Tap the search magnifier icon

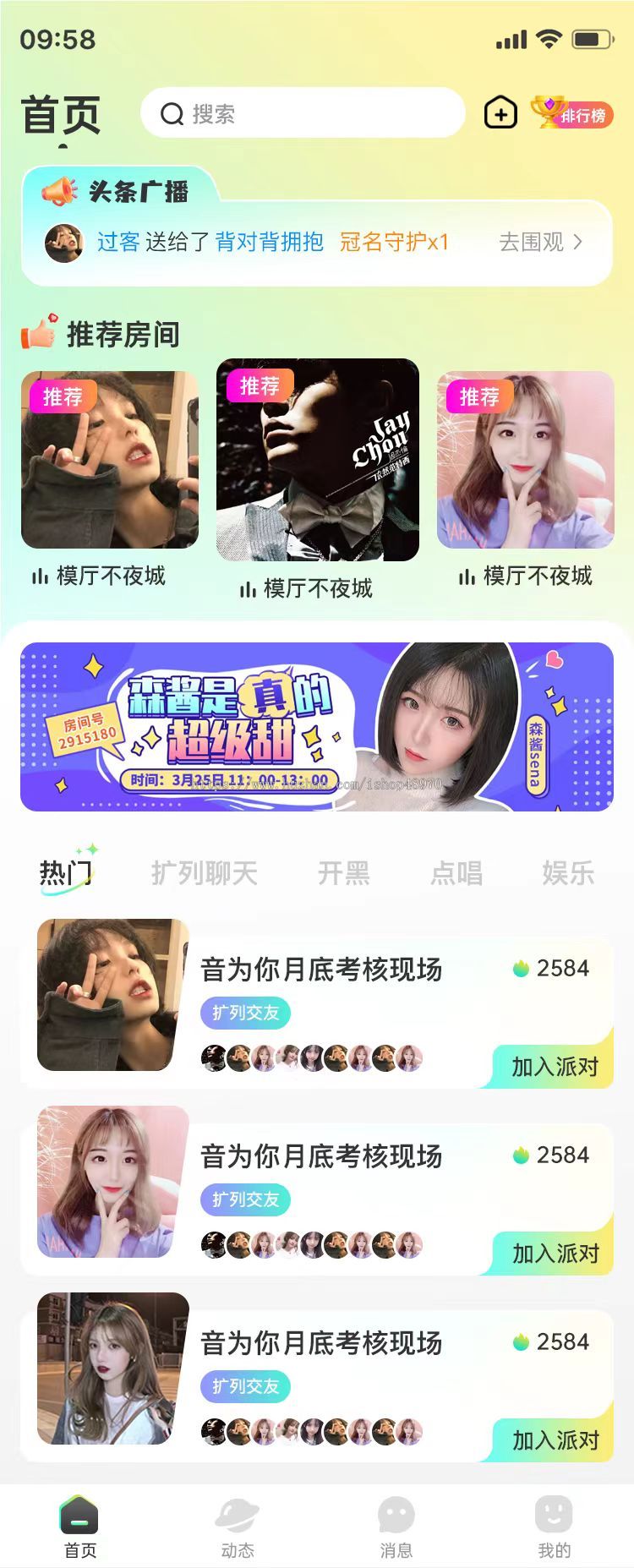(x=172, y=113)
